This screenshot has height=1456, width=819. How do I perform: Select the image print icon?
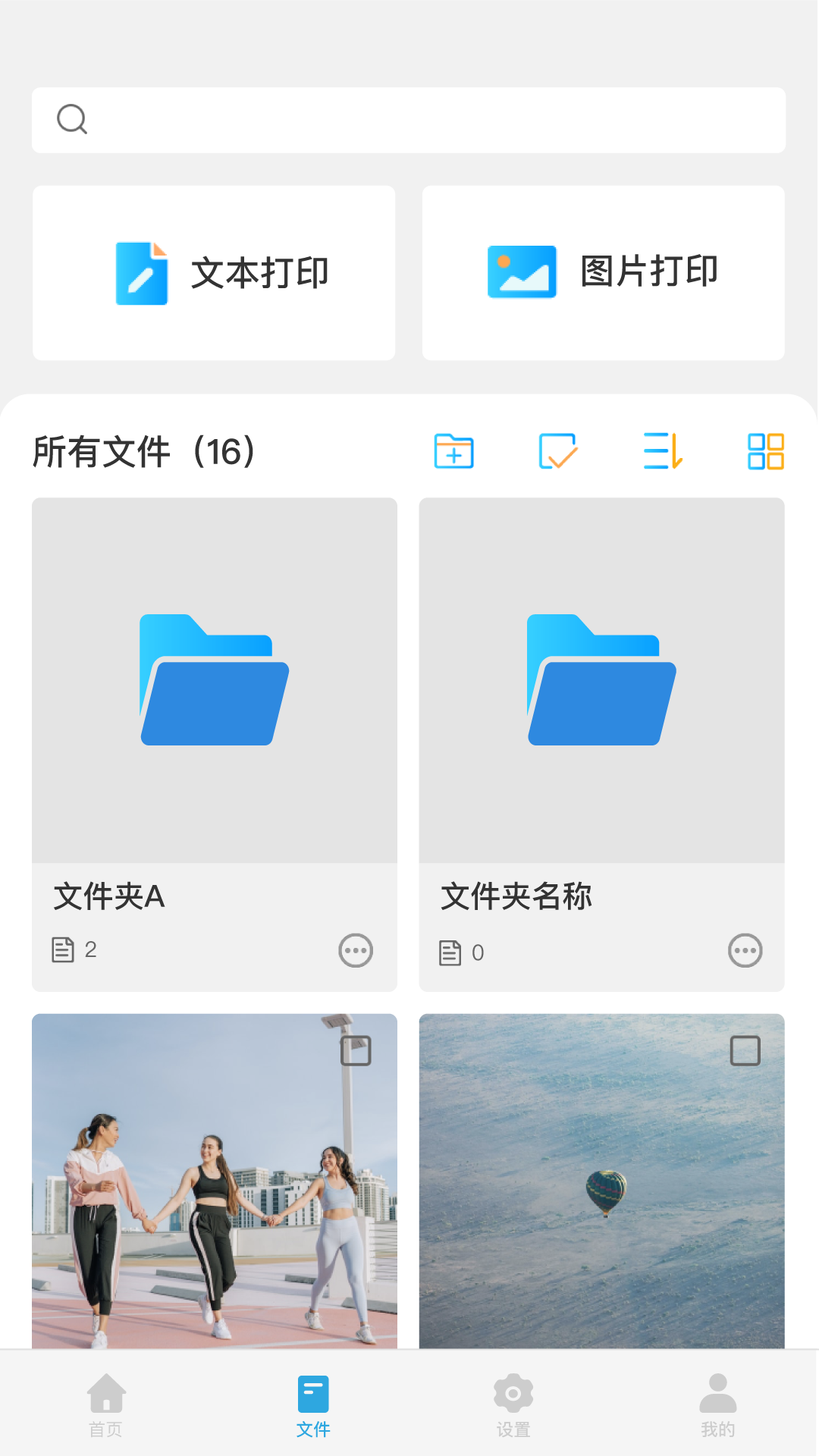pyautogui.click(x=522, y=273)
